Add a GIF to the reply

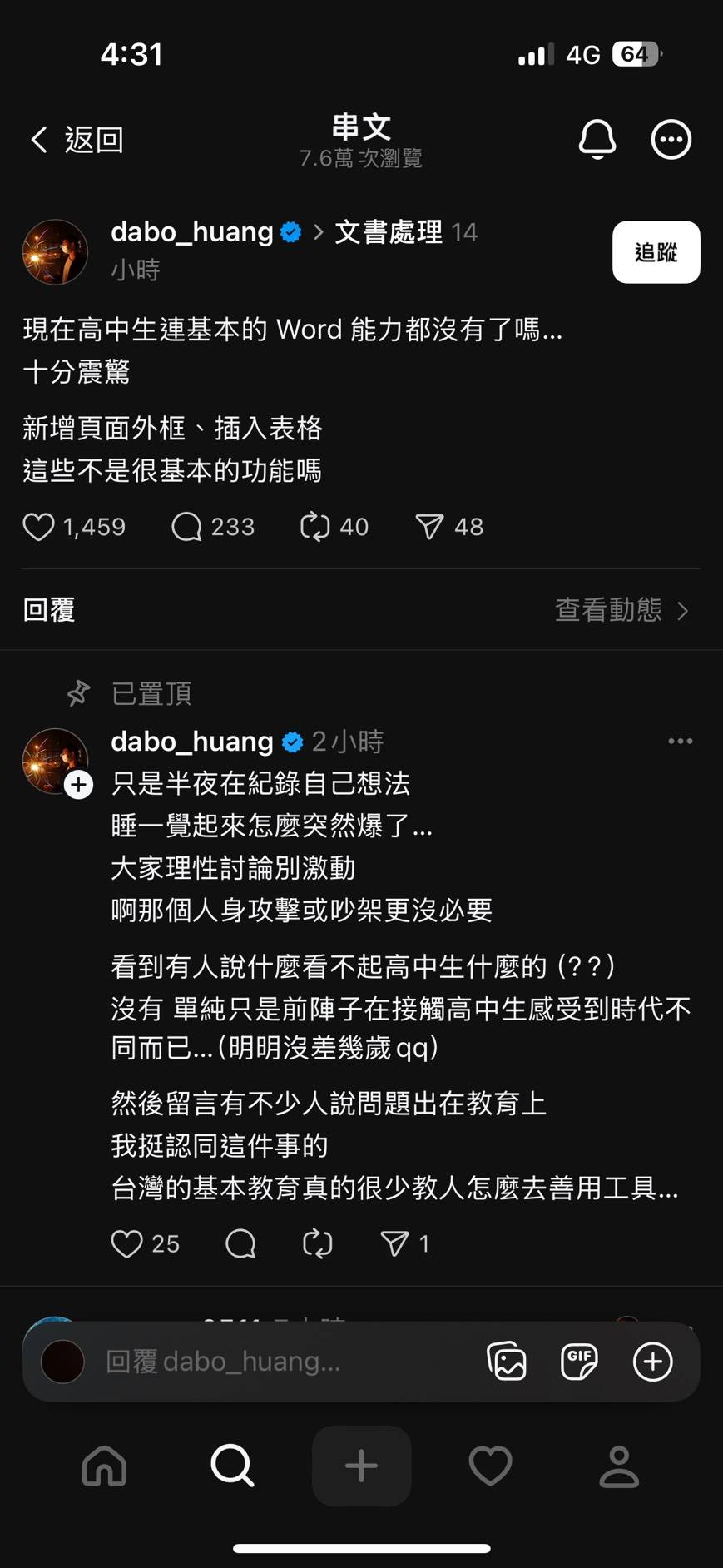click(x=579, y=1362)
